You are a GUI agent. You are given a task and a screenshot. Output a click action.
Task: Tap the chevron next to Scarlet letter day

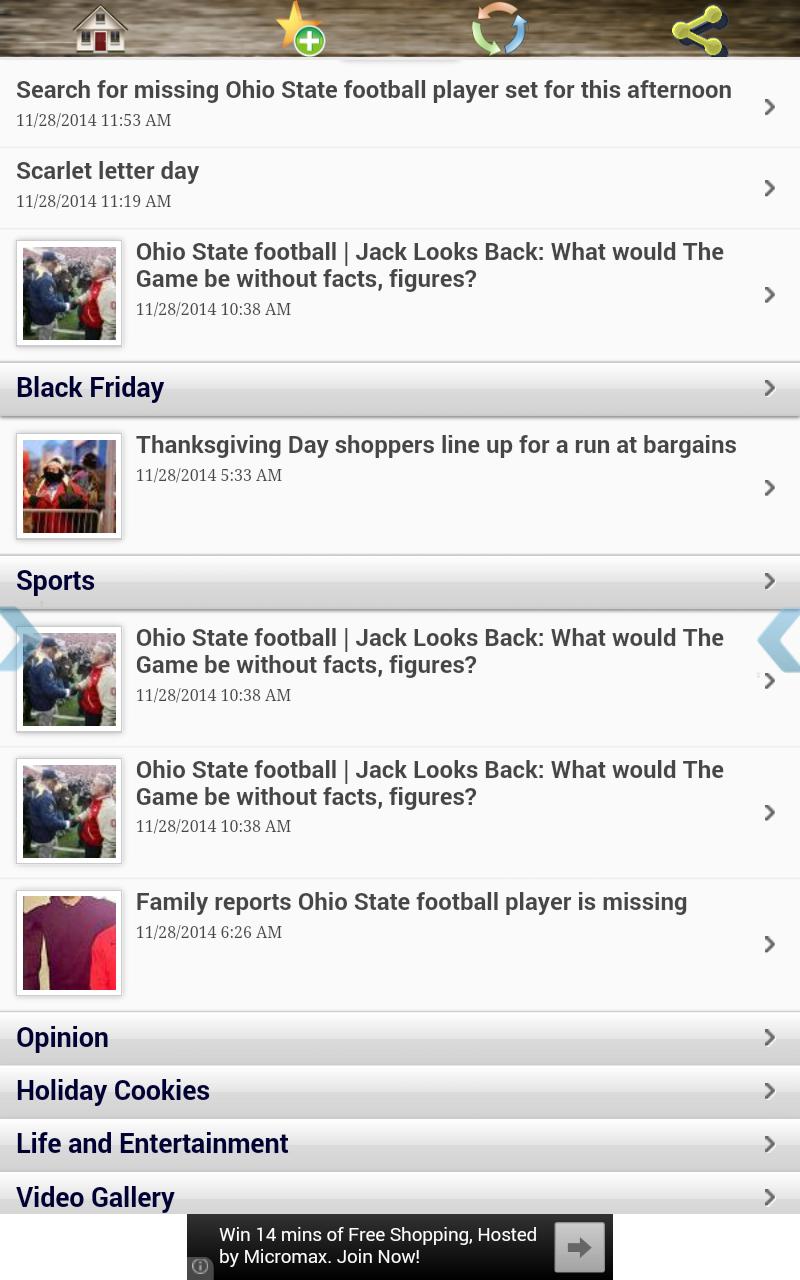tap(769, 188)
